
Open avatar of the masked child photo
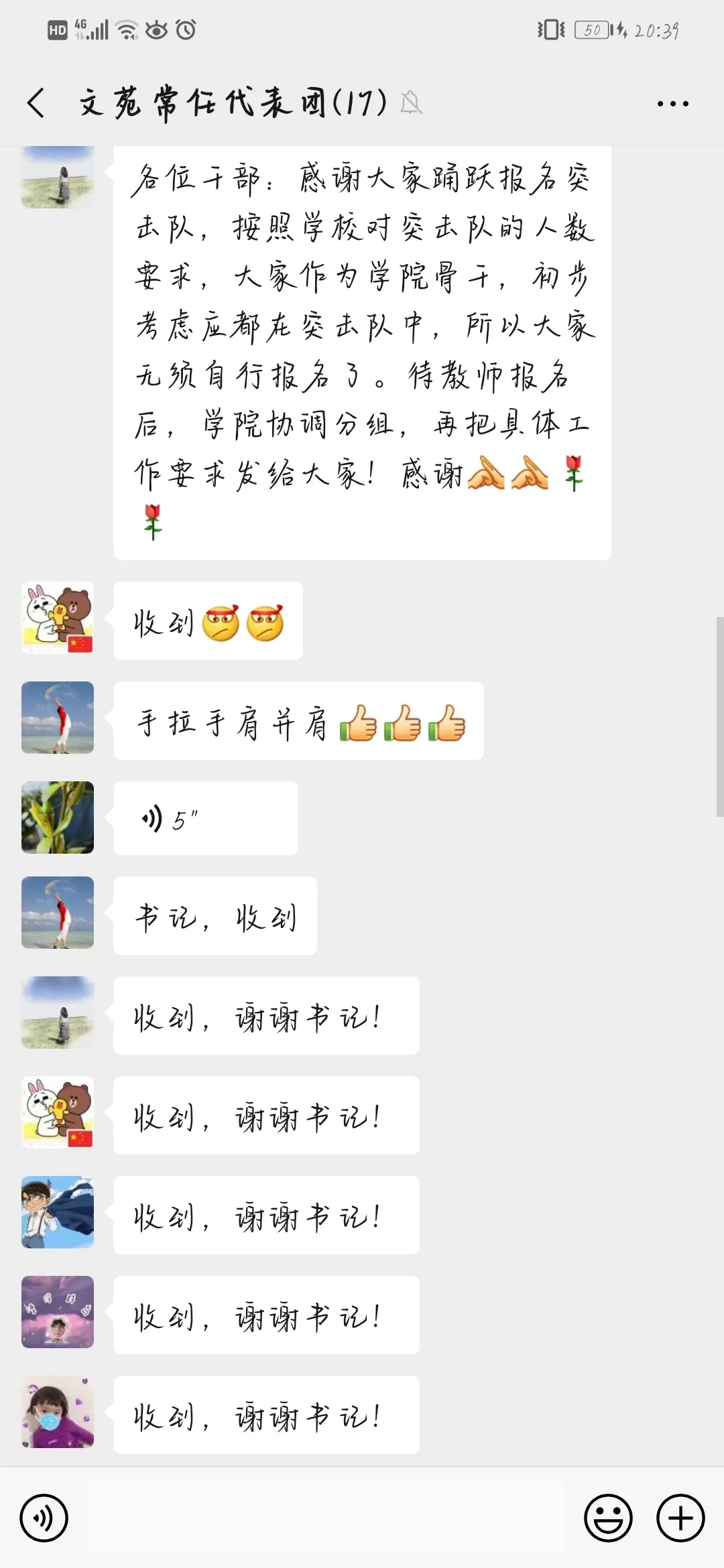click(x=58, y=1412)
